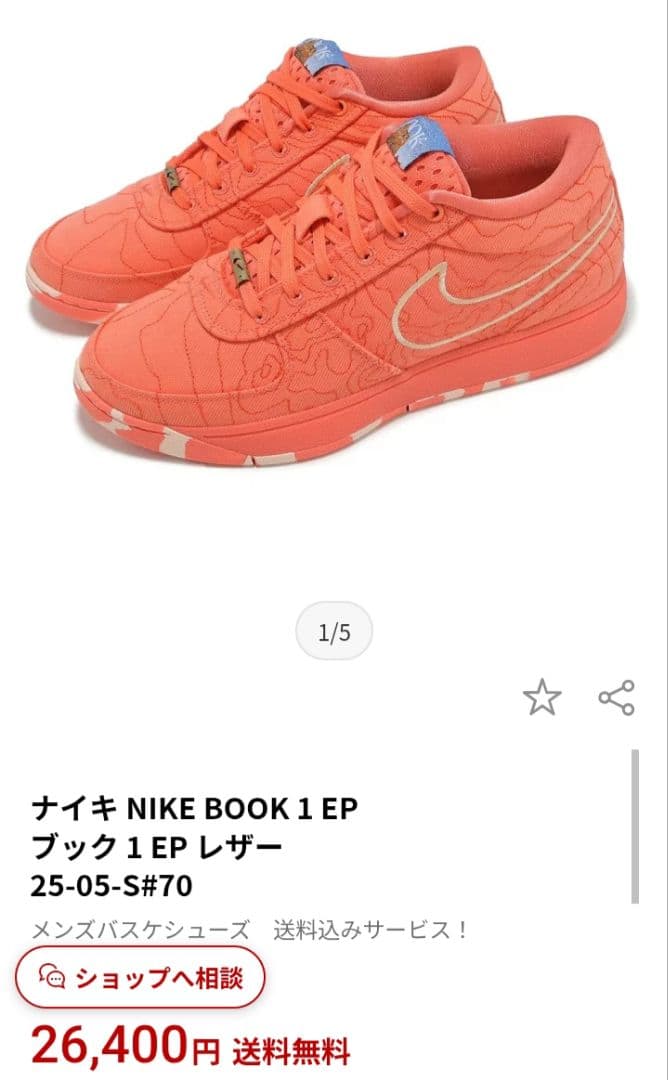This screenshot has width=668, height=1080.
Task: Tap ショップへ相談 to consult the shop
Action: [x=140, y=977]
